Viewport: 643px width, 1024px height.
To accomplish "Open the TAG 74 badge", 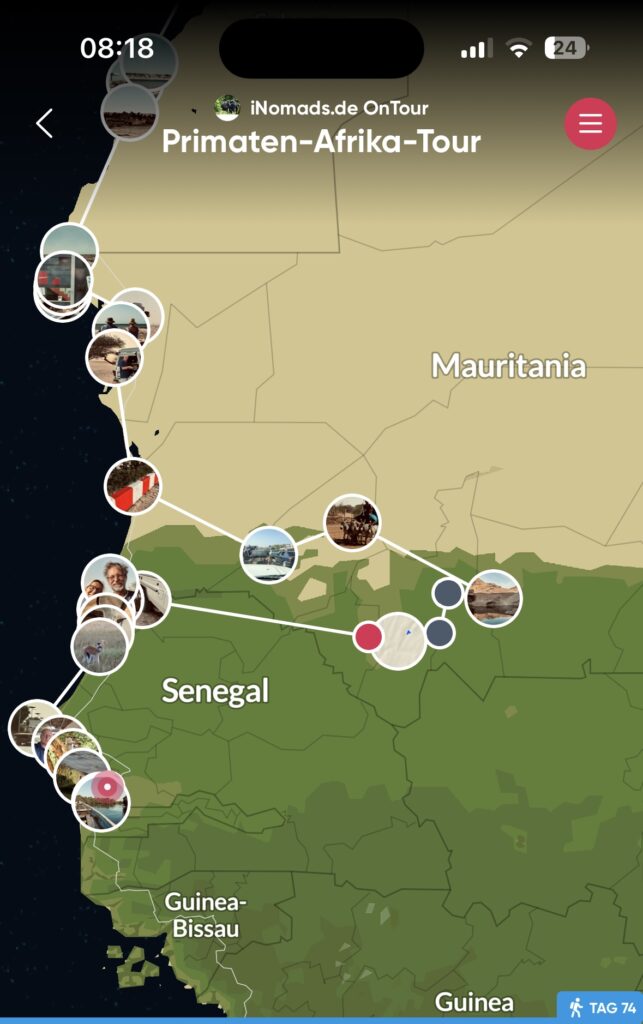I will coord(602,1007).
